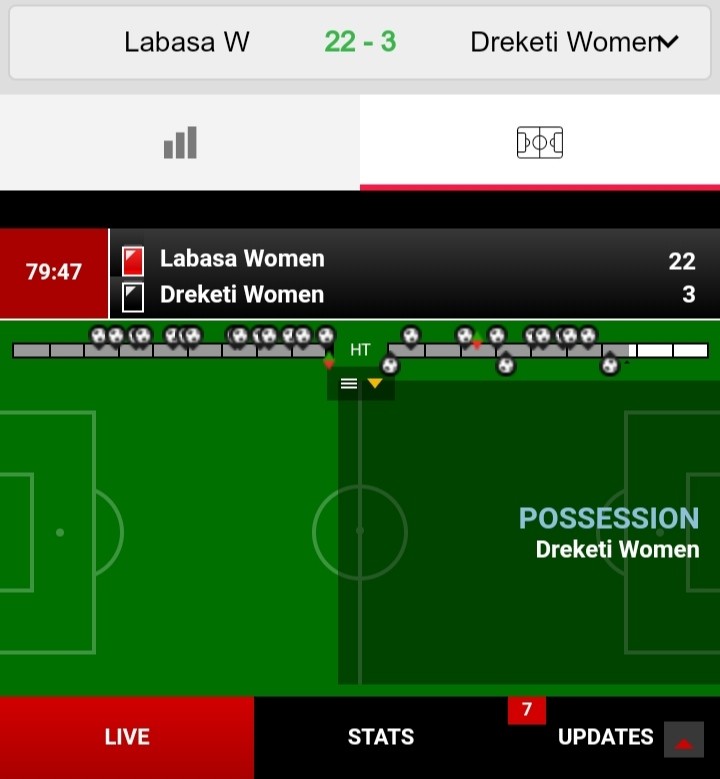Select the pitch view tab
720x779 pixels.
[x=540, y=143]
